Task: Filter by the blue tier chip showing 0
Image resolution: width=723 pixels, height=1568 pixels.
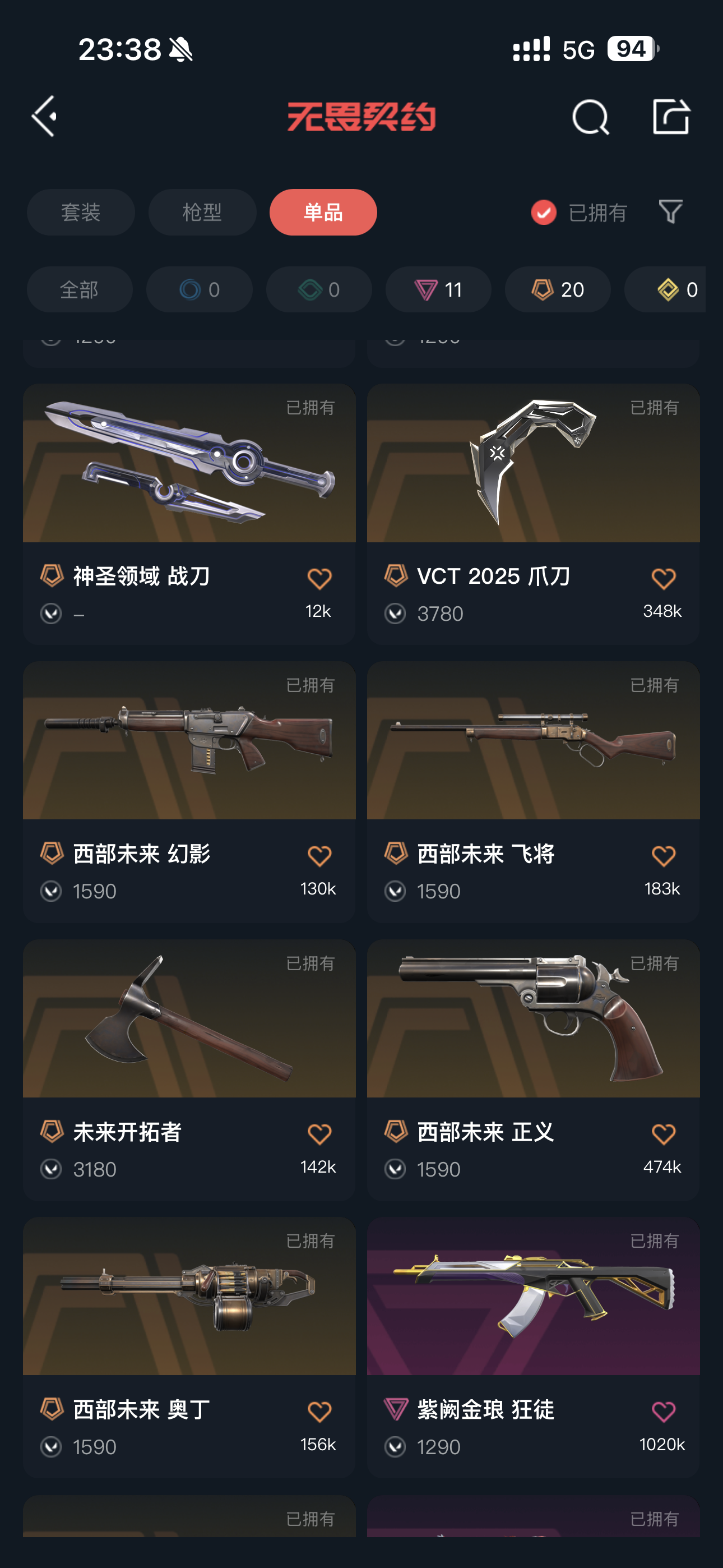Action: click(199, 290)
